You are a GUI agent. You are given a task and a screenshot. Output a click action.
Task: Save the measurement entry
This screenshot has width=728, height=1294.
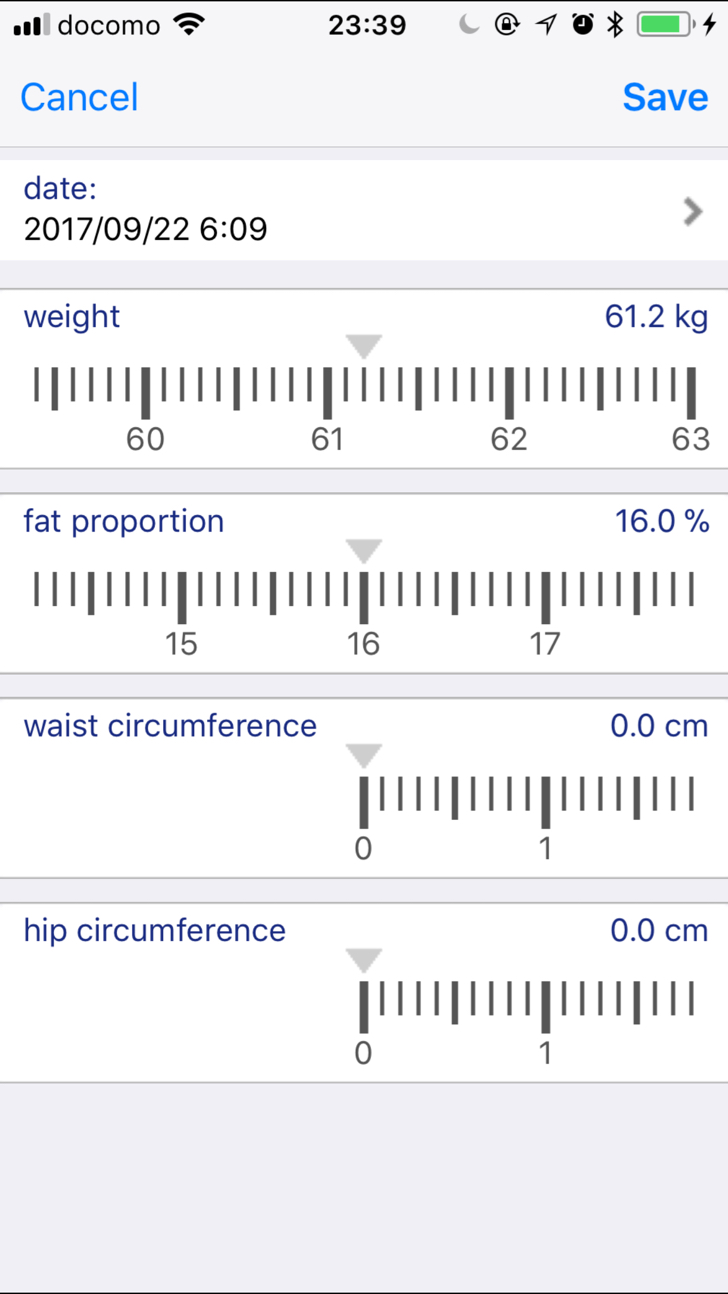tap(665, 97)
